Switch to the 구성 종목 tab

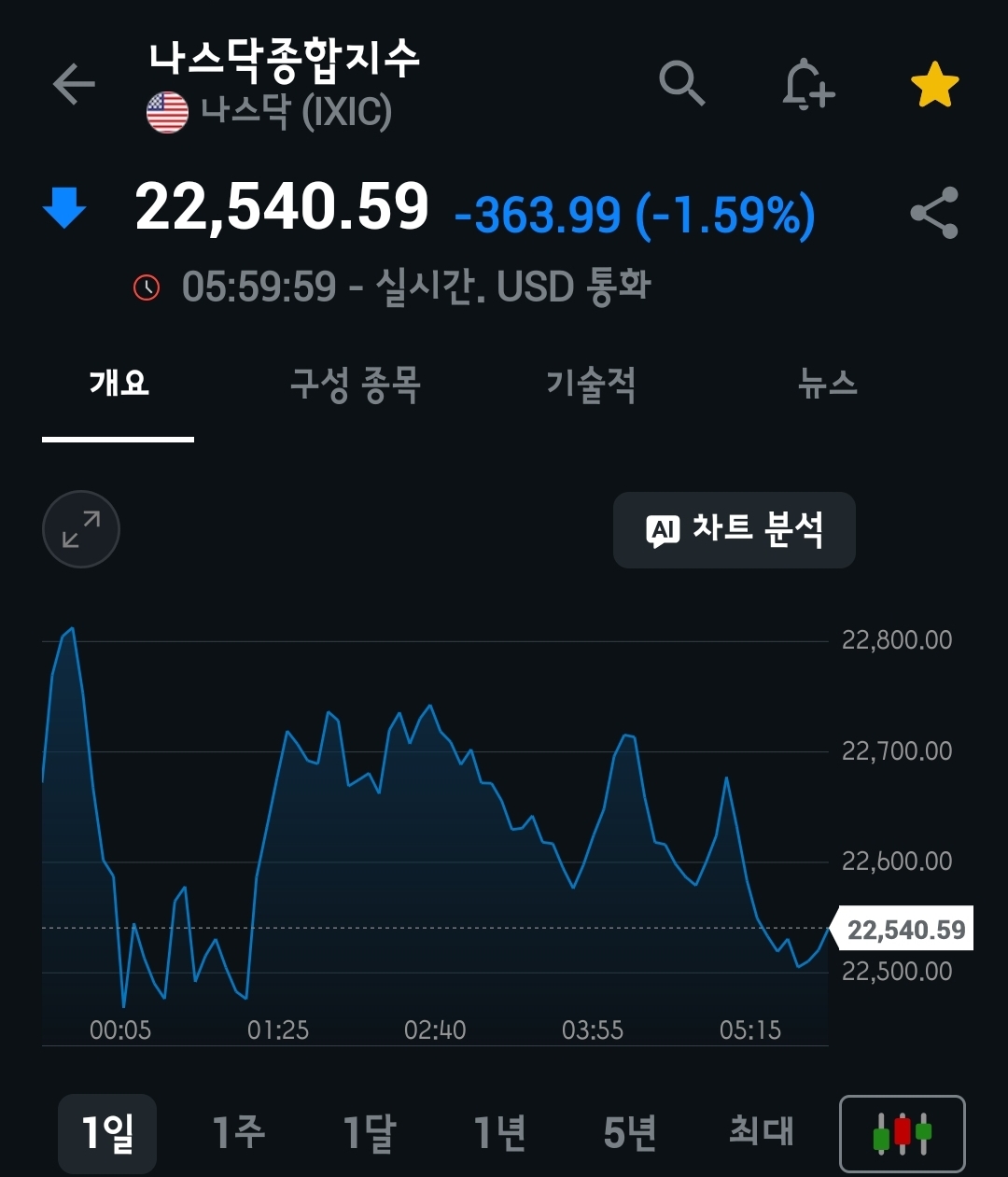coord(356,384)
